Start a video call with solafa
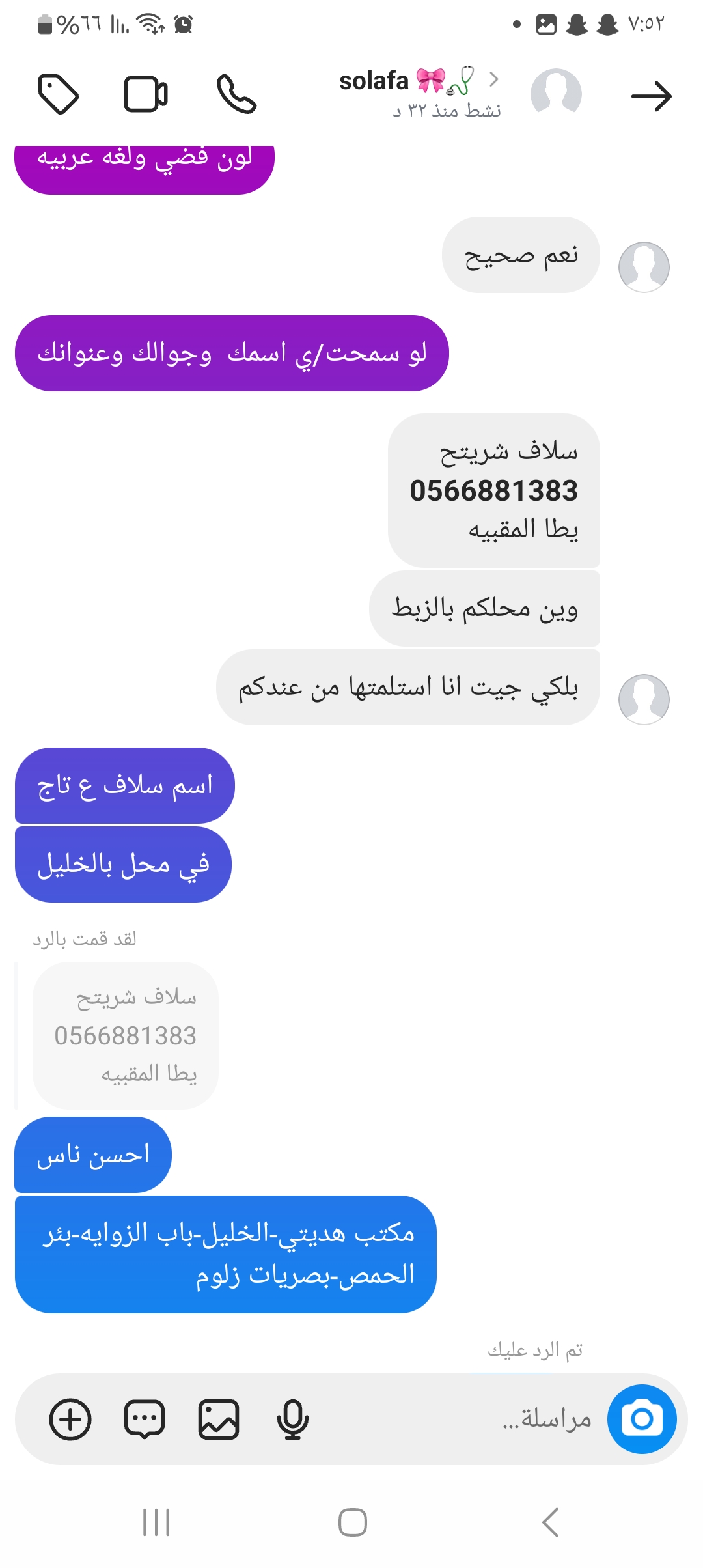 coord(146,94)
